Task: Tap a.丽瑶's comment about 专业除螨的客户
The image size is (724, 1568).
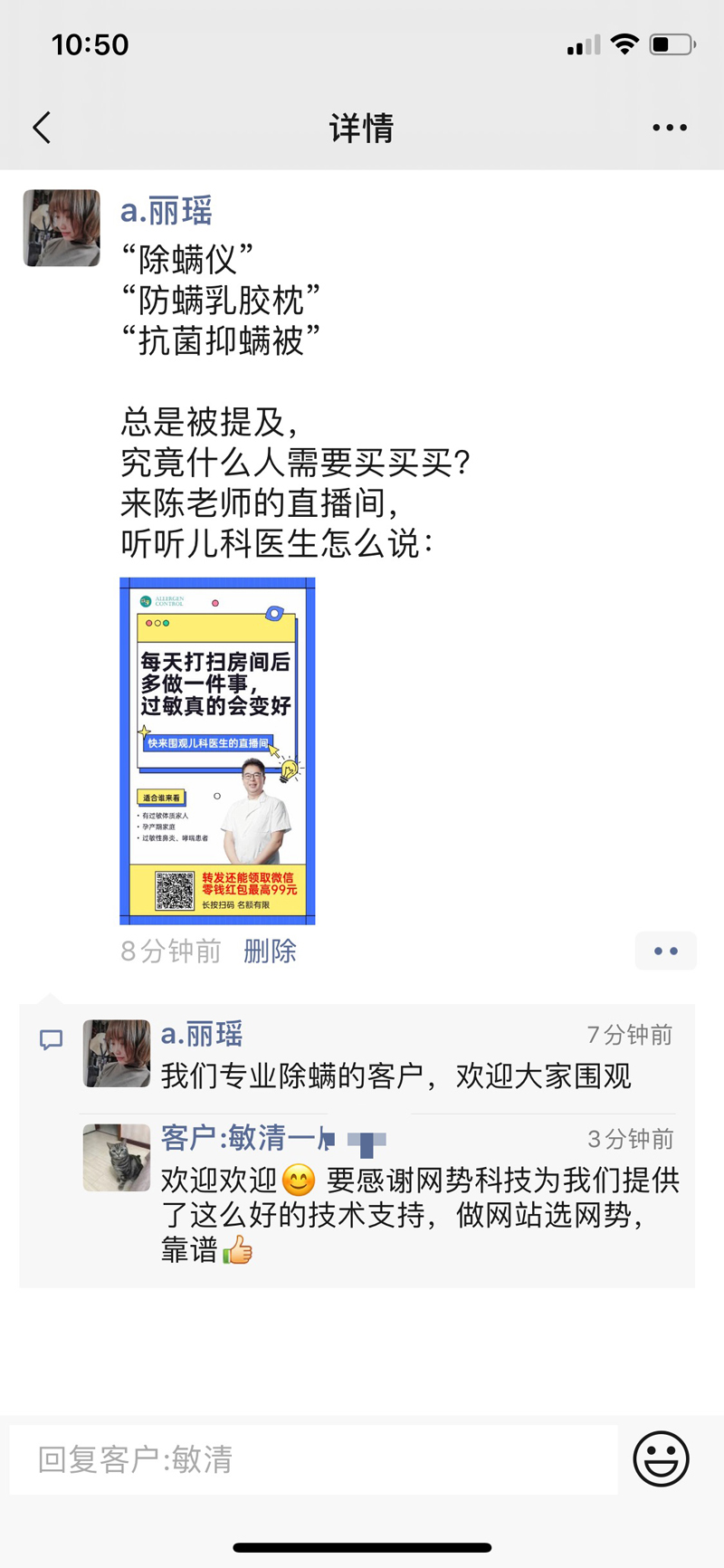Action: click(x=395, y=1076)
